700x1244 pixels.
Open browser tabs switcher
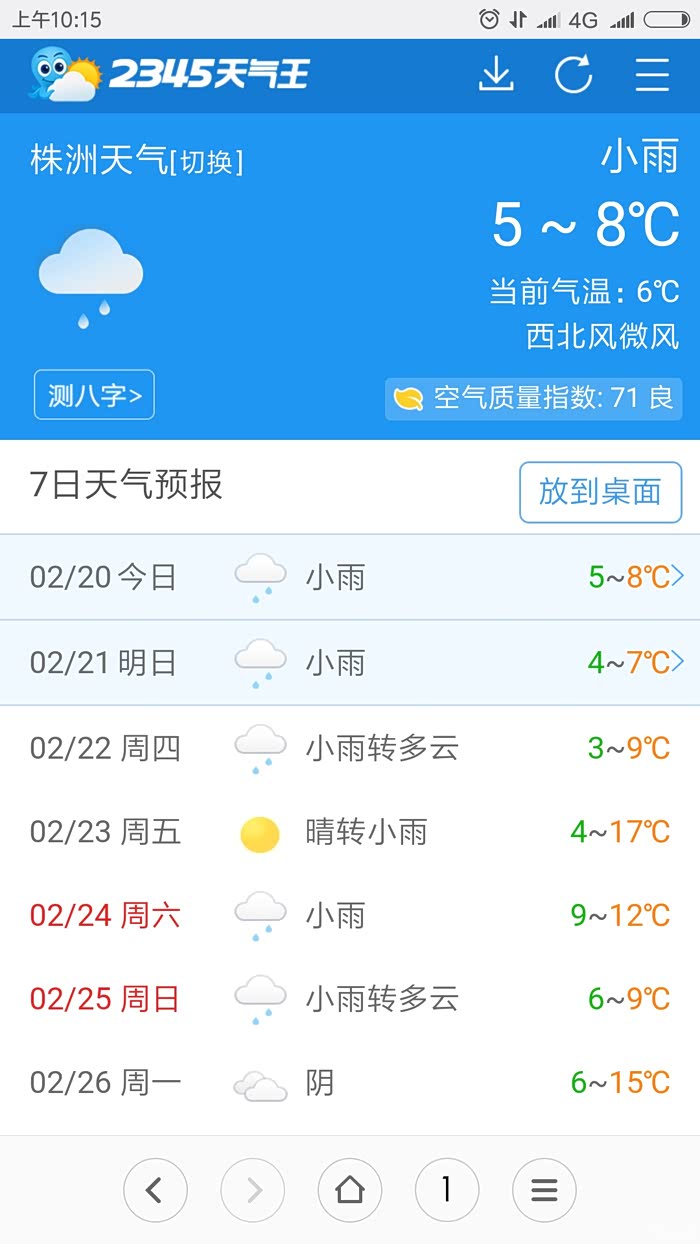pyautogui.click(x=446, y=1189)
